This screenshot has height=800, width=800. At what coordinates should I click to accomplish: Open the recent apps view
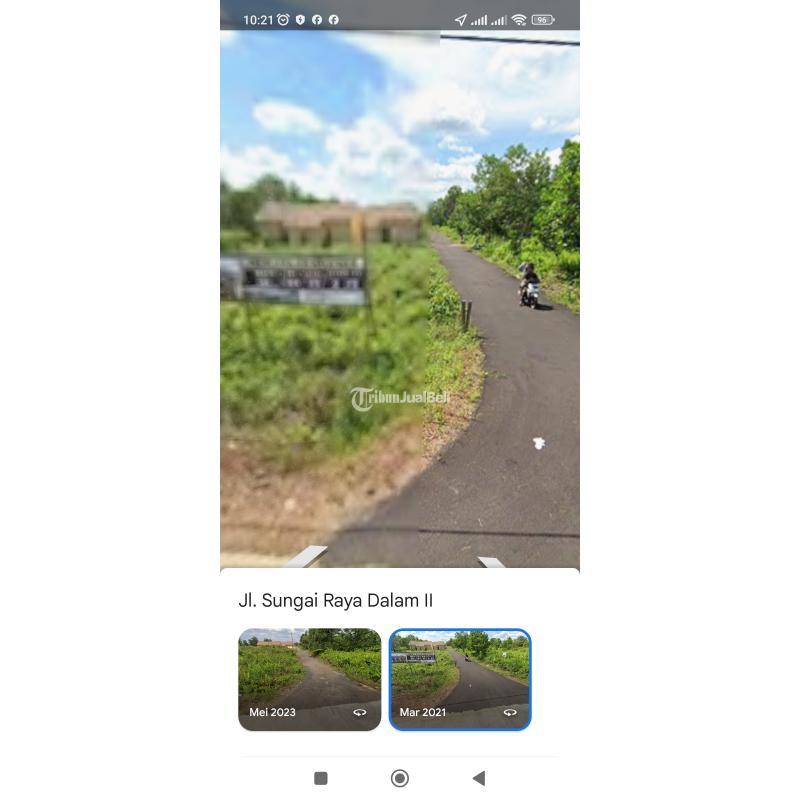(x=321, y=778)
